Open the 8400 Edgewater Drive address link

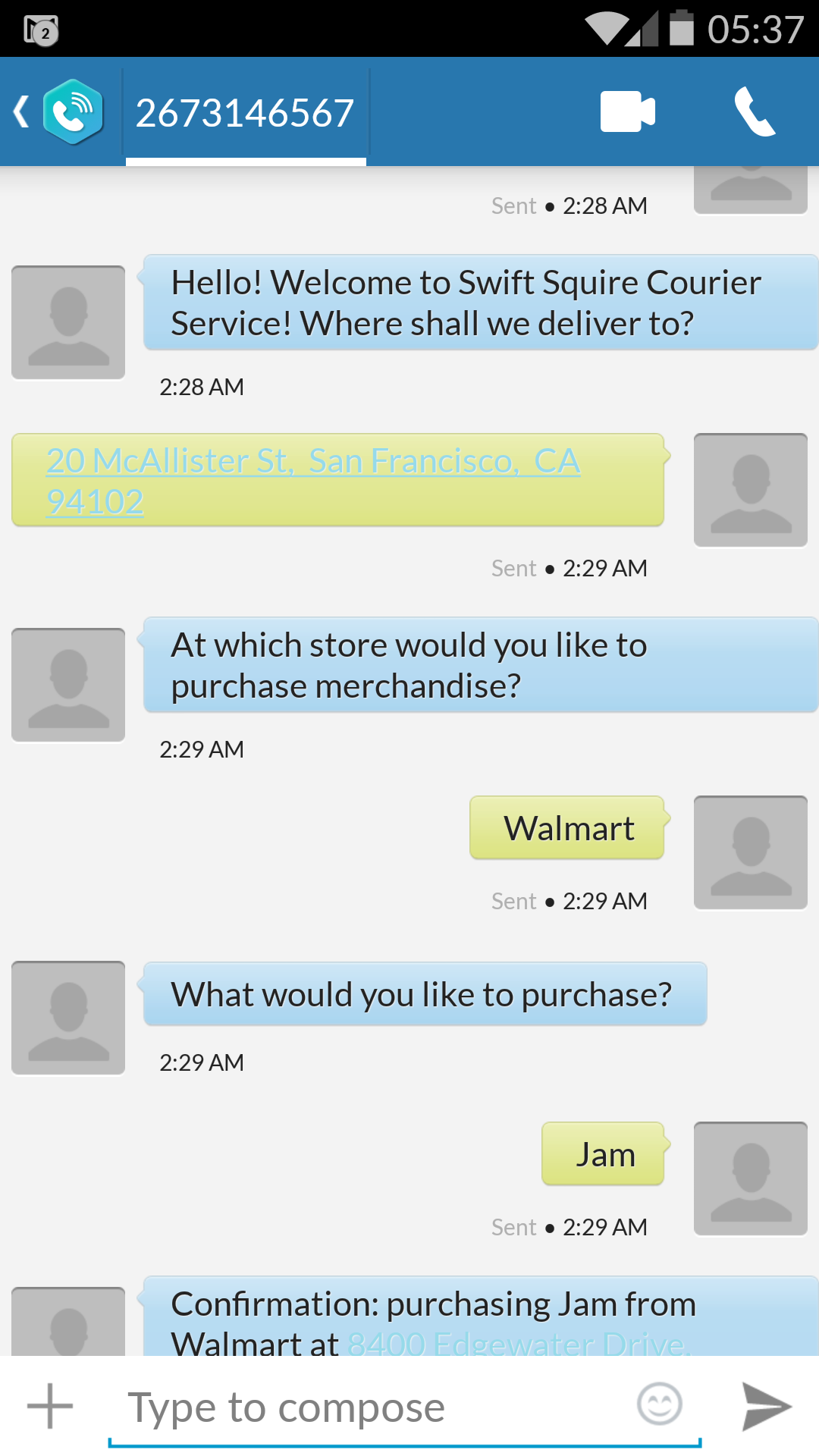click(x=519, y=1344)
